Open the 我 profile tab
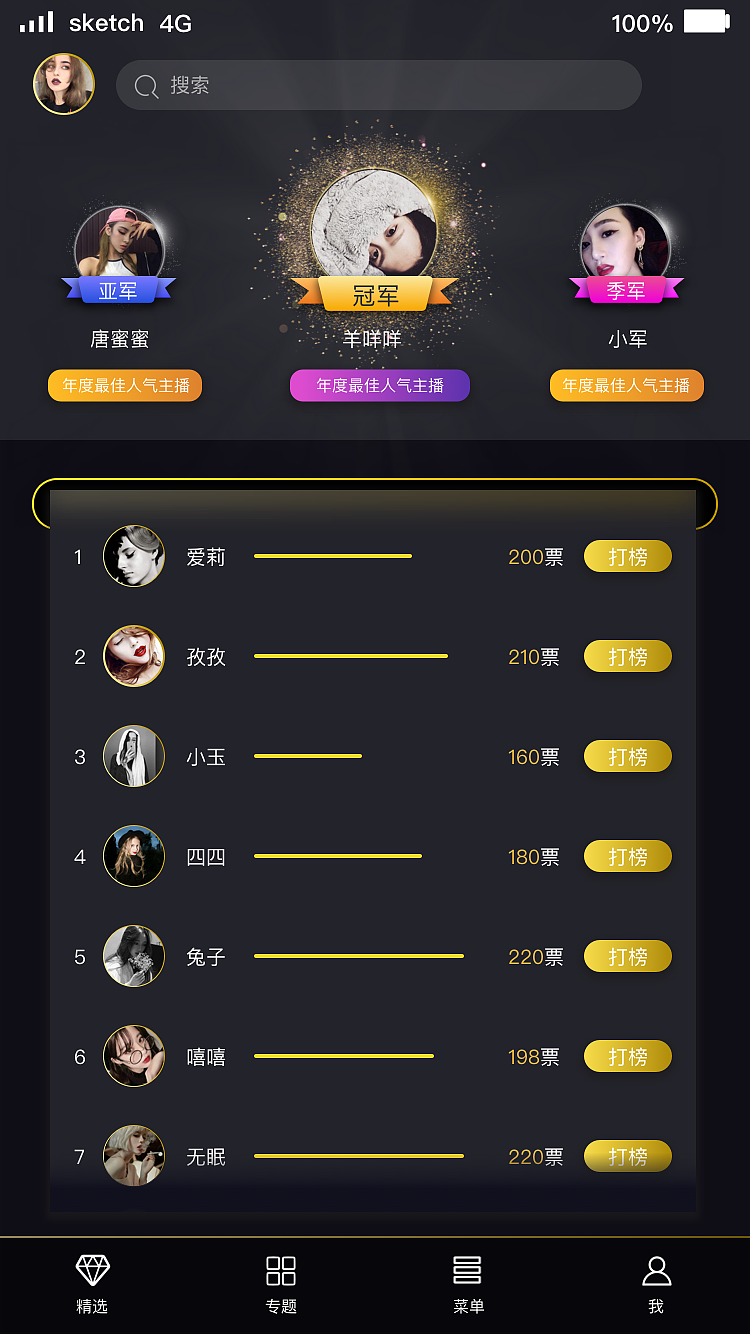 tap(656, 1273)
